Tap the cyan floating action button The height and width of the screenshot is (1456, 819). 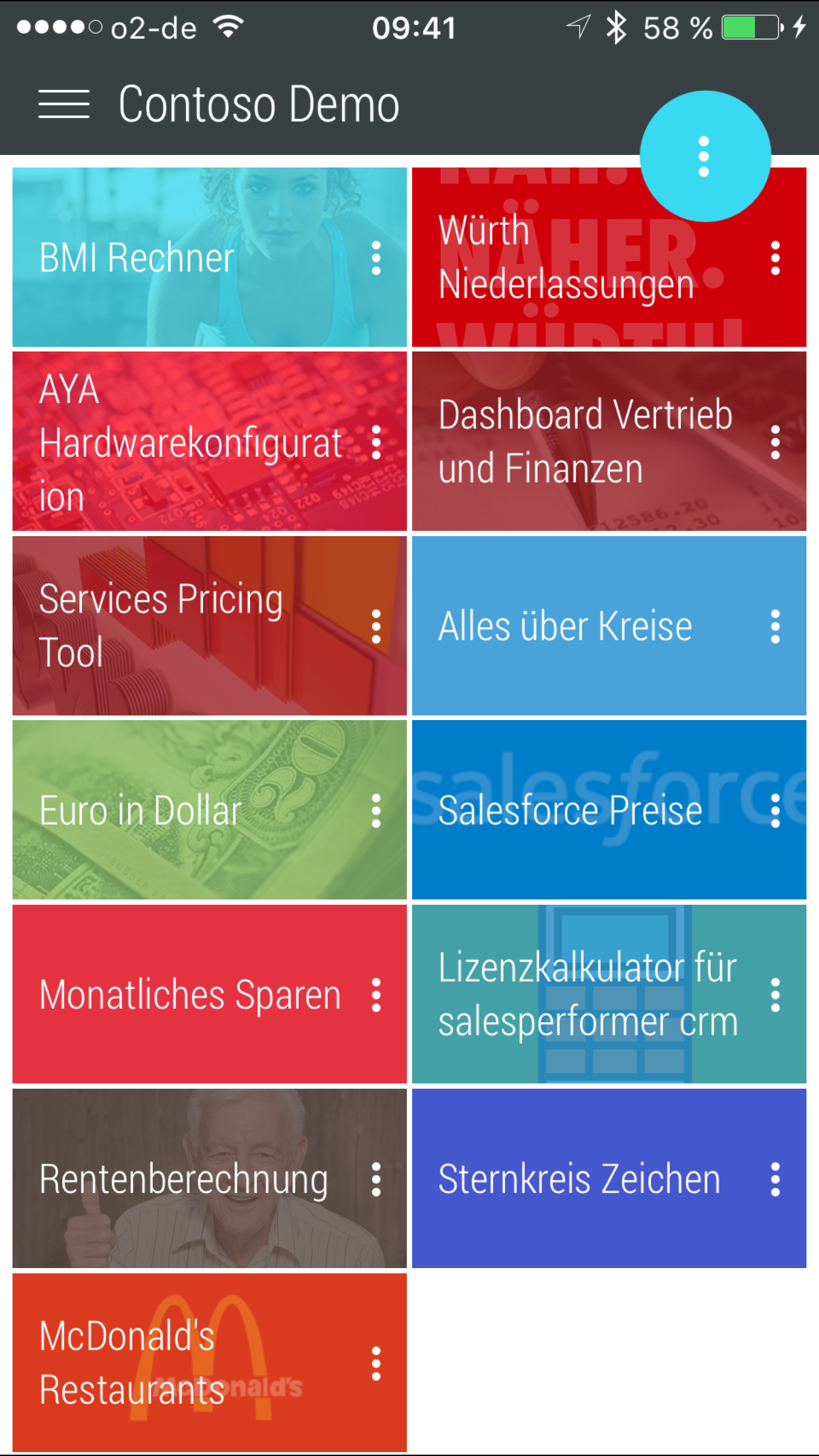(x=704, y=157)
